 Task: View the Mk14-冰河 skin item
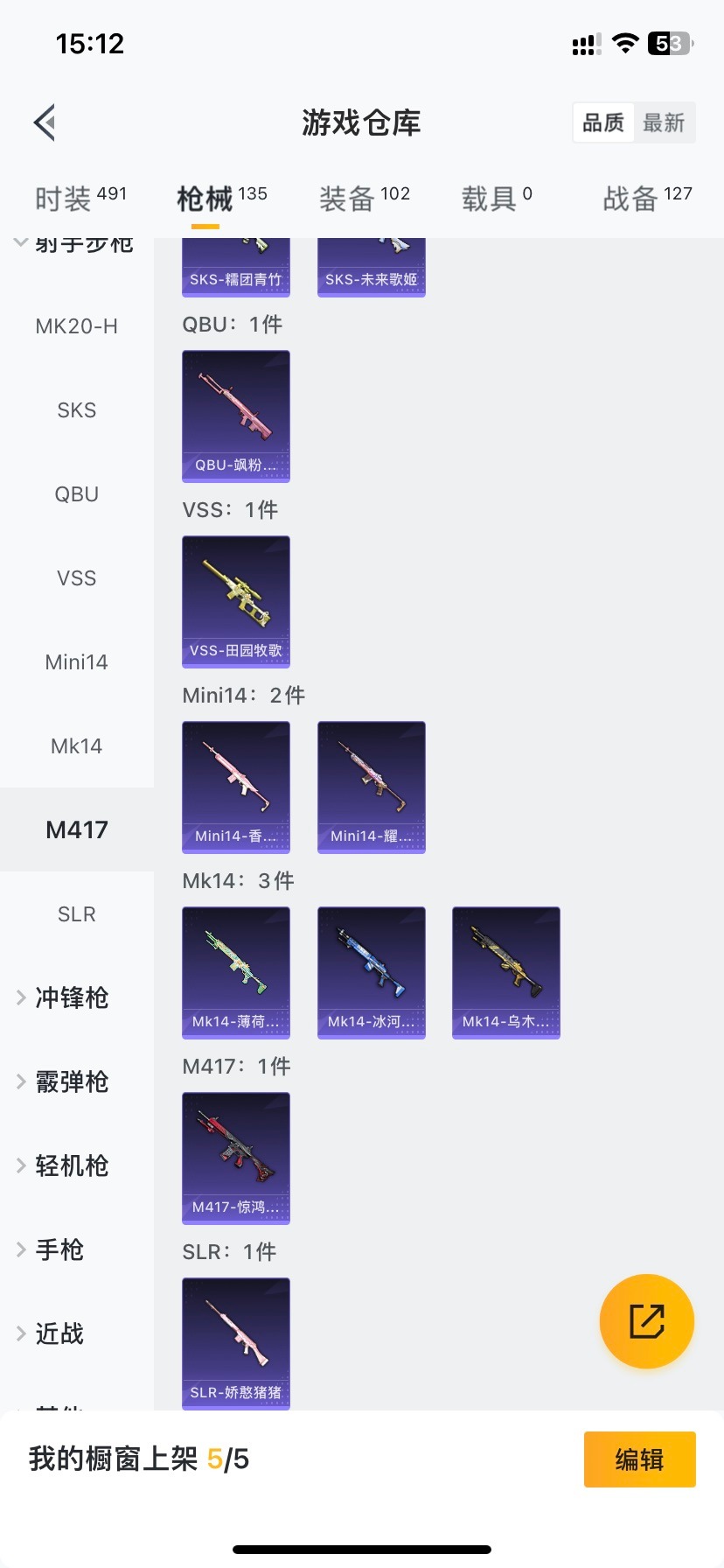click(372, 972)
